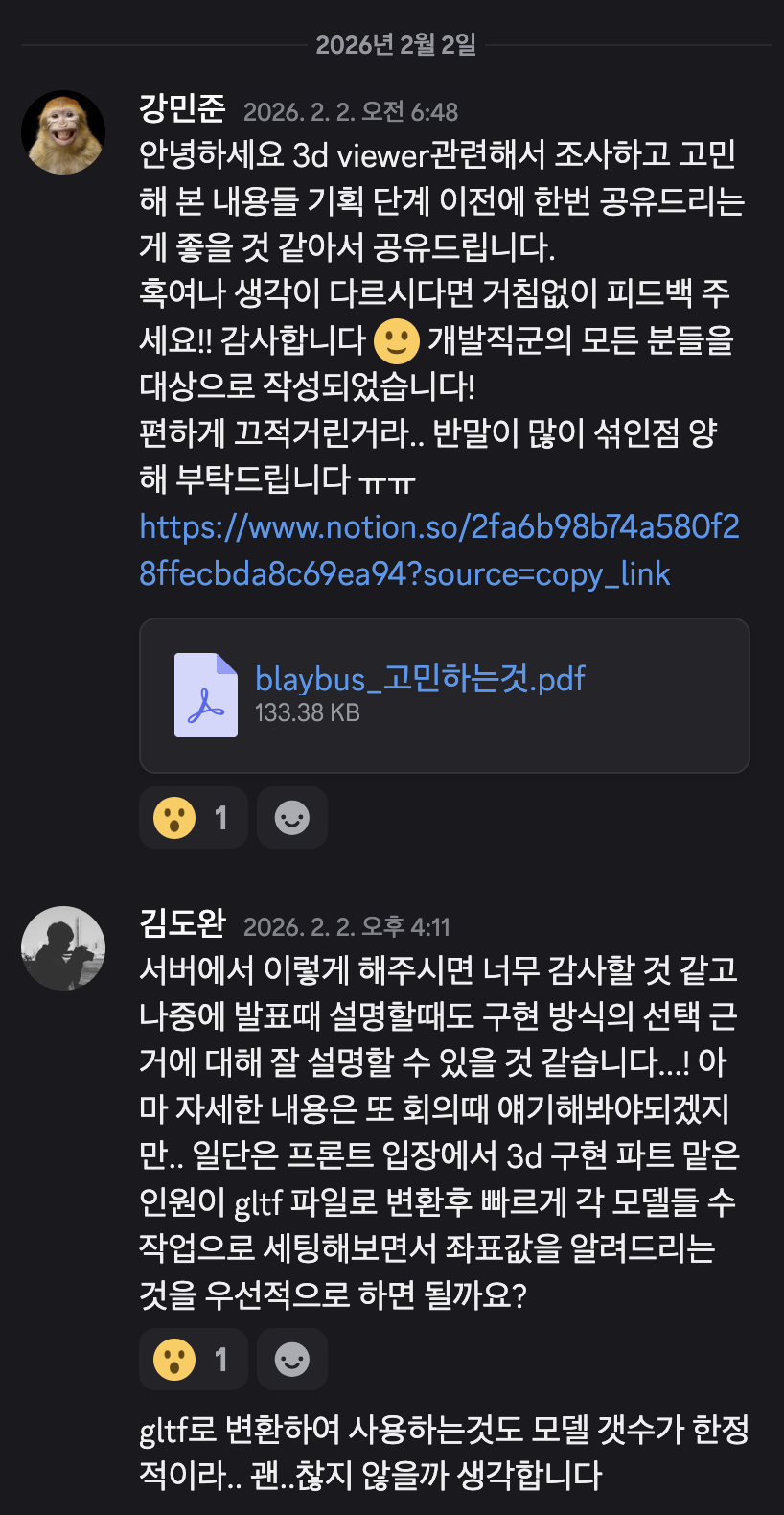Open 강민준's monkey avatar
Screen dimensions: 784x1515
pos(62,131)
